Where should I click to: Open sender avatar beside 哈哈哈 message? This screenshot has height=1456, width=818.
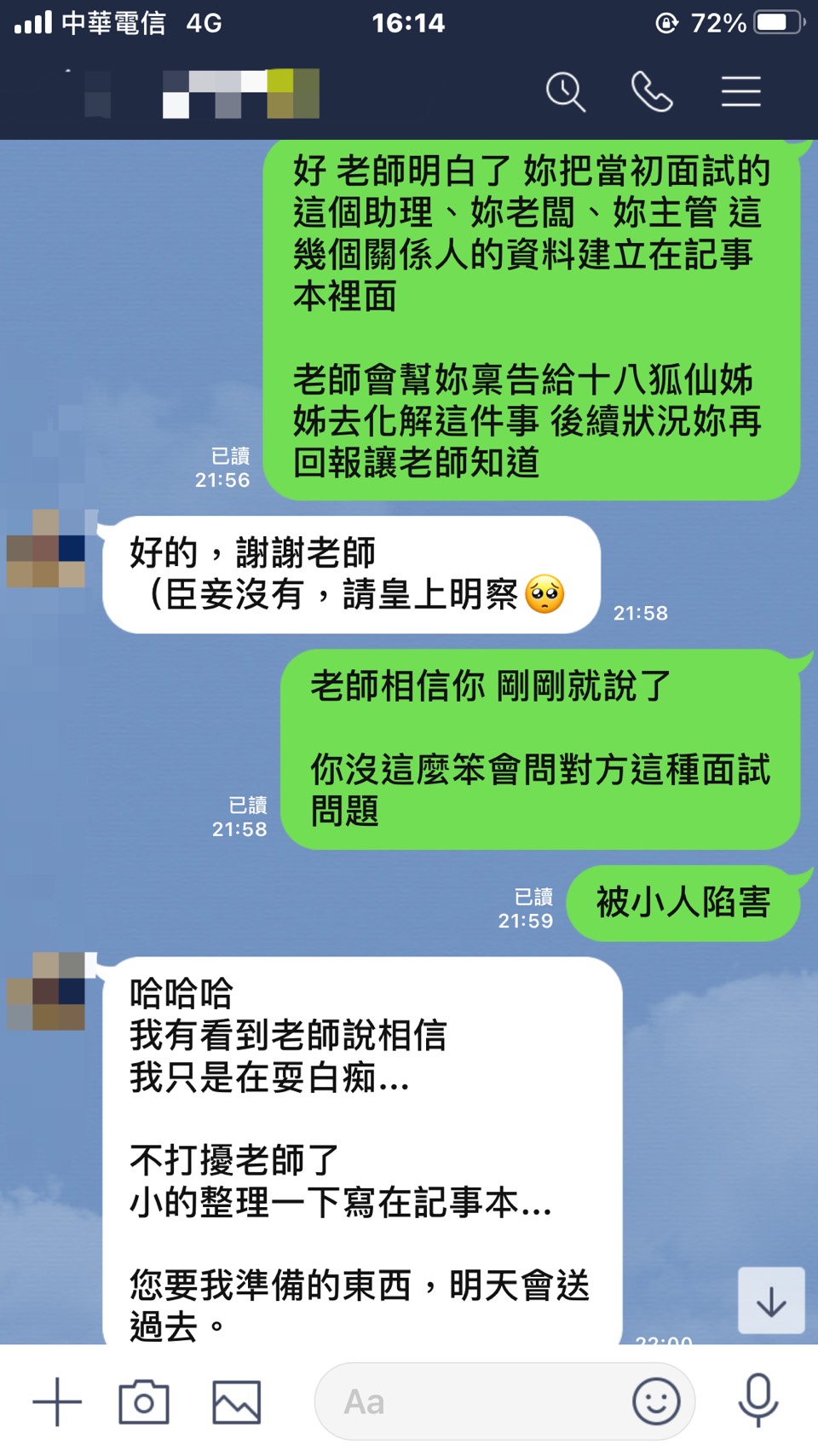[46, 991]
